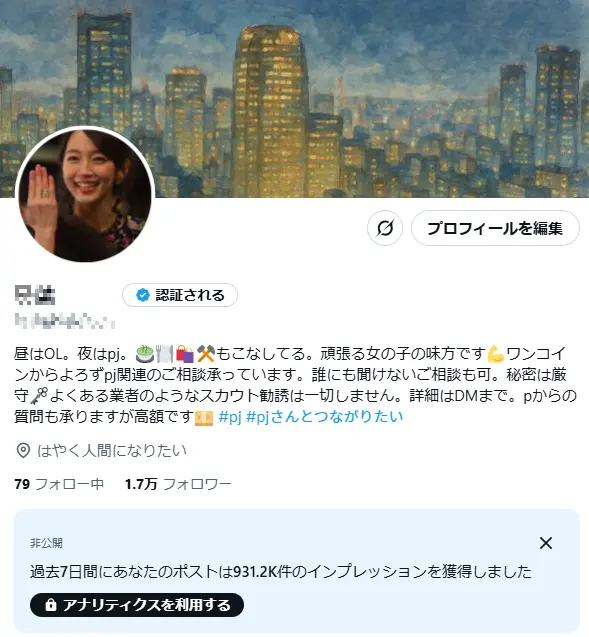Viewport: 589px width, 637px height.
Task: Open the #pjさんとつながりたい hashtag
Action: click(325, 416)
